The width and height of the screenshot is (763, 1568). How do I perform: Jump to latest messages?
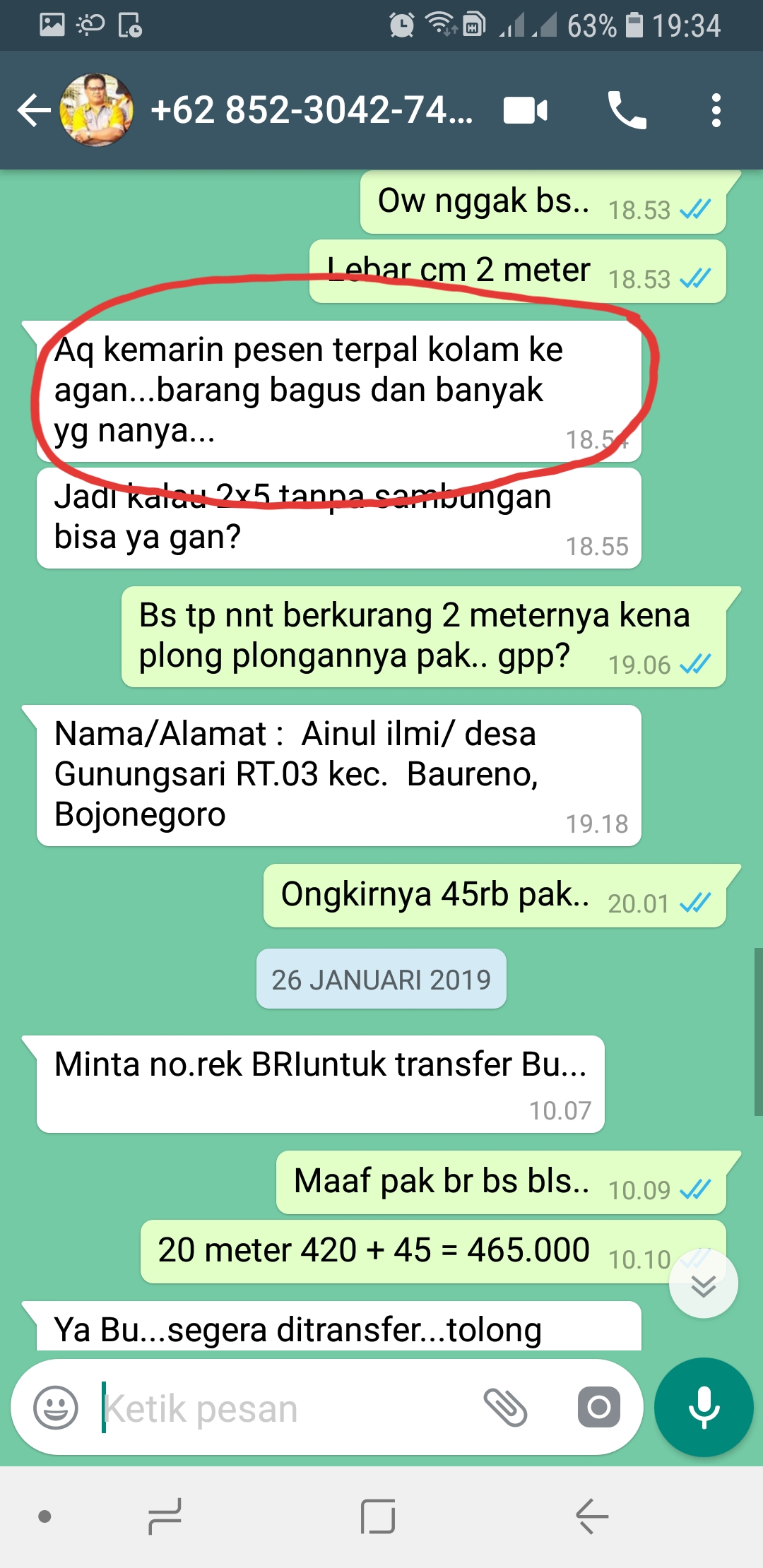(703, 1283)
